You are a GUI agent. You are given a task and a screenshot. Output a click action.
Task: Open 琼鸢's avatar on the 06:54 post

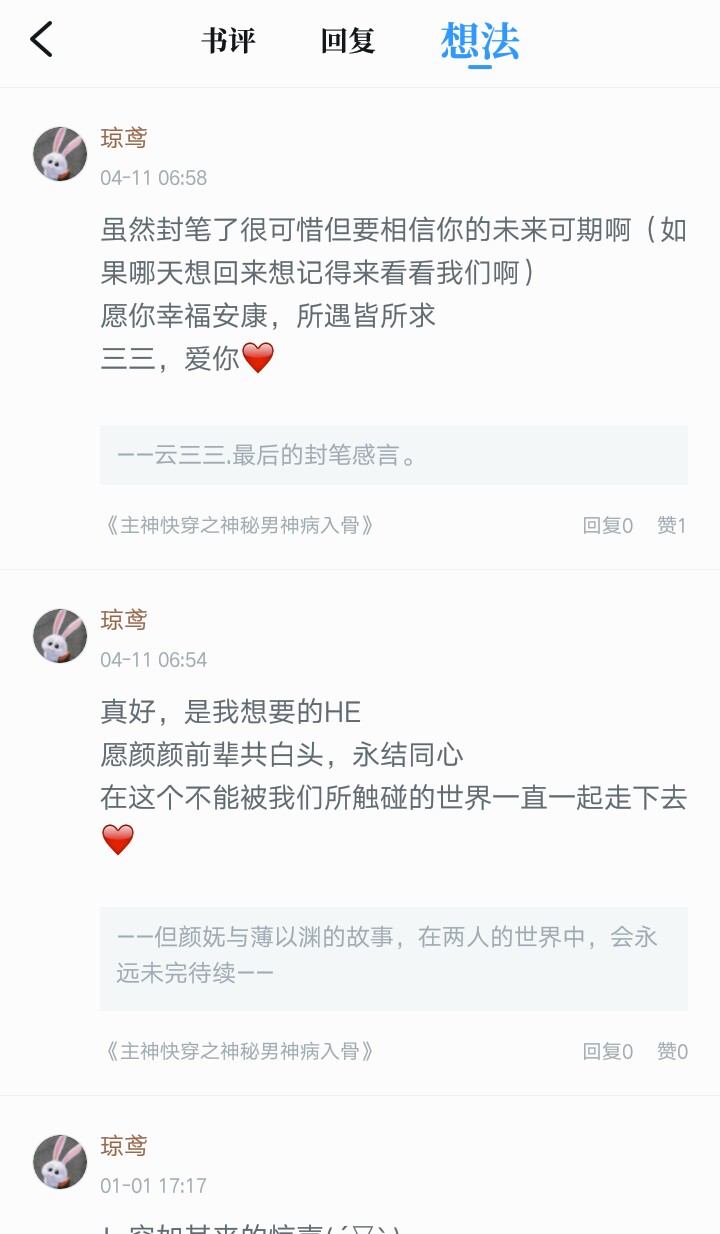pyautogui.click(x=60, y=636)
